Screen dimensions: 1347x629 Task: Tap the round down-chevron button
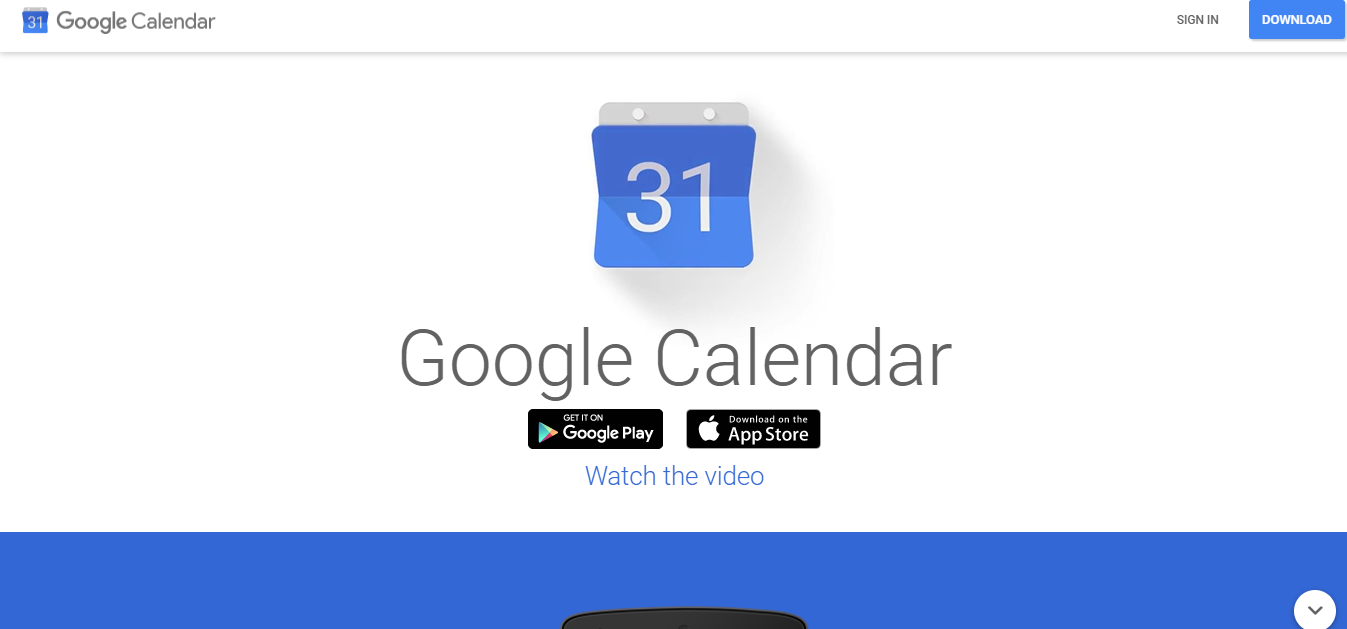pos(1314,609)
